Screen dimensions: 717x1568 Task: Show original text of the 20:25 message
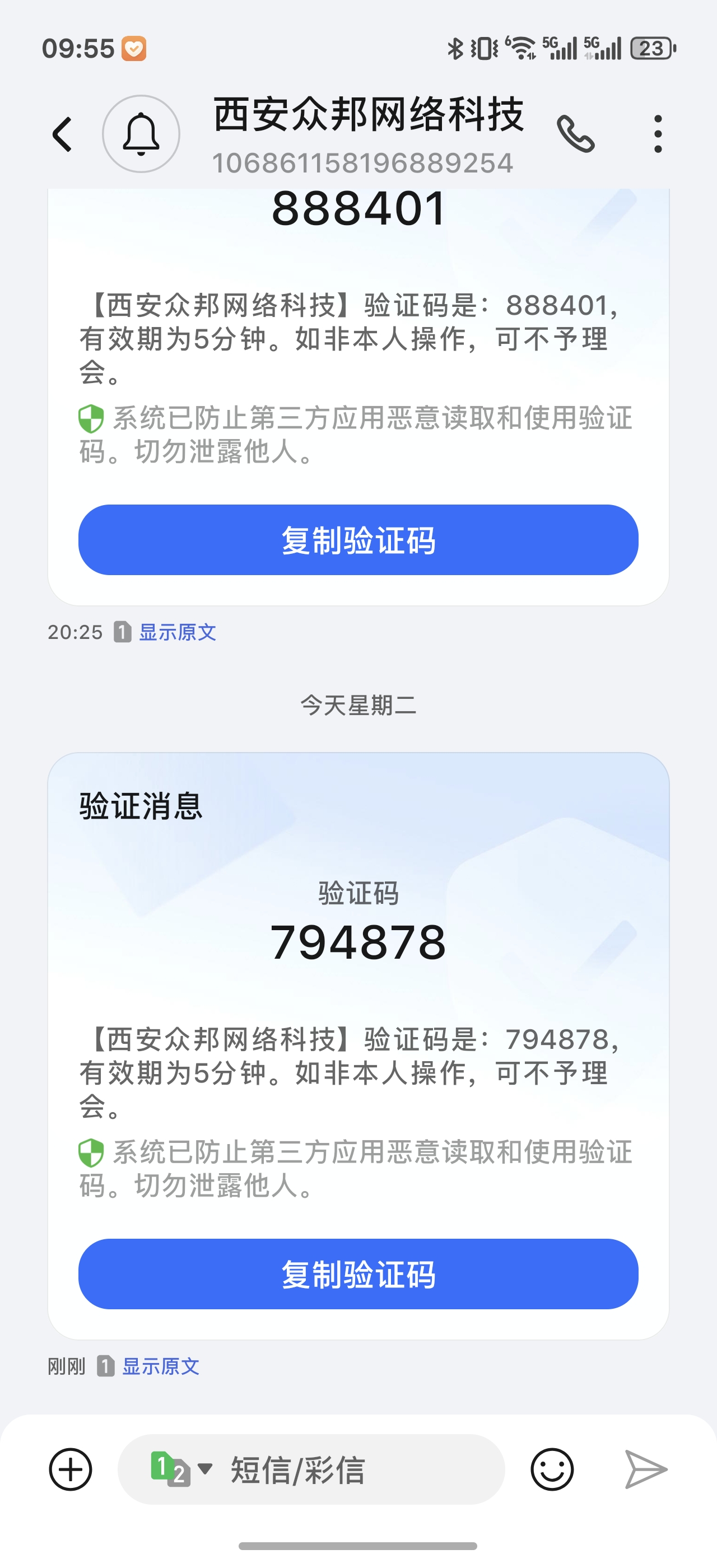178,632
